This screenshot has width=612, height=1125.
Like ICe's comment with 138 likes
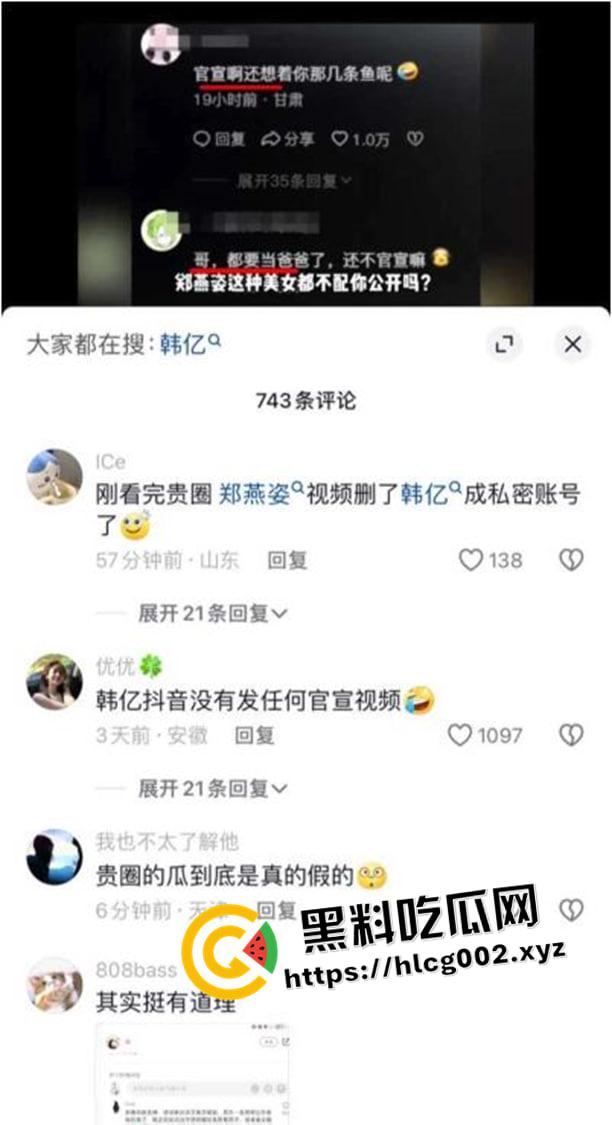point(471,560)
